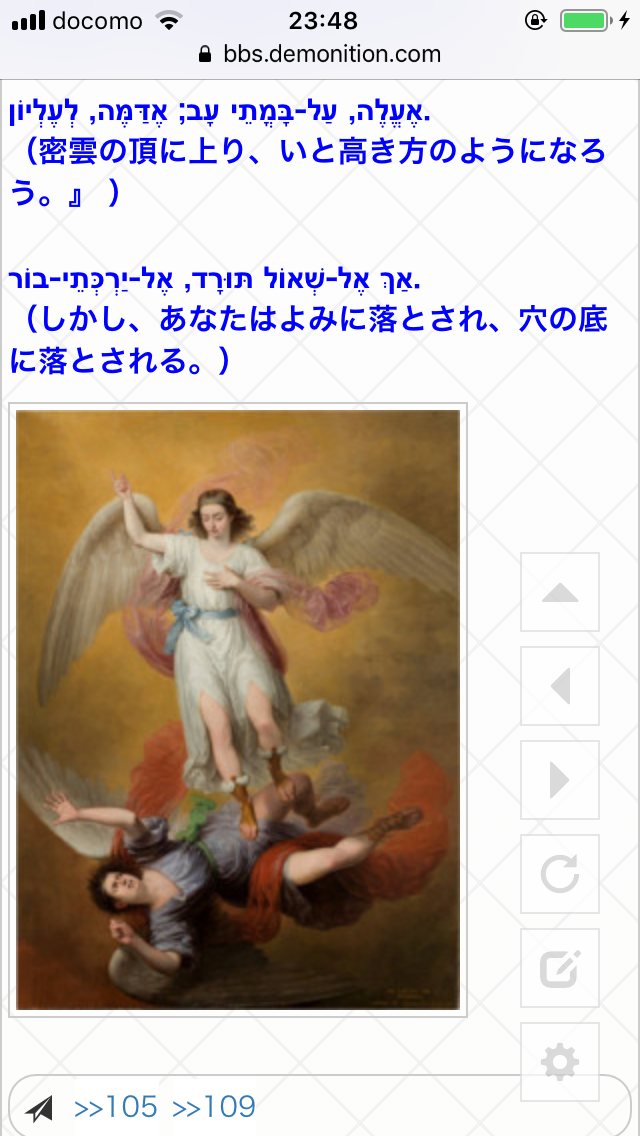640x1136 pixels.
Task: Tap the paper plane icon
Action: tap(40, 1108)
